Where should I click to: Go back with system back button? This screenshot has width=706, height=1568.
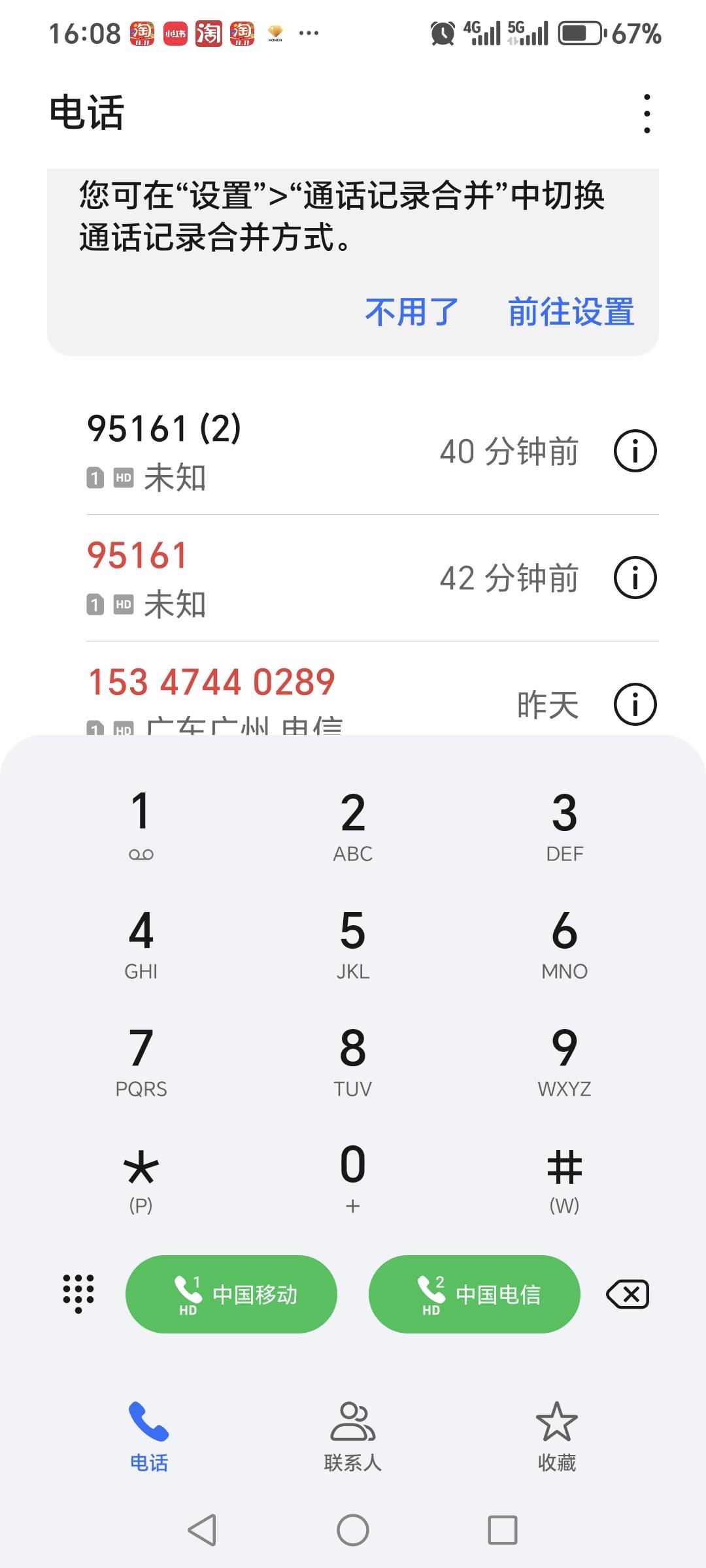(202, 1529)
